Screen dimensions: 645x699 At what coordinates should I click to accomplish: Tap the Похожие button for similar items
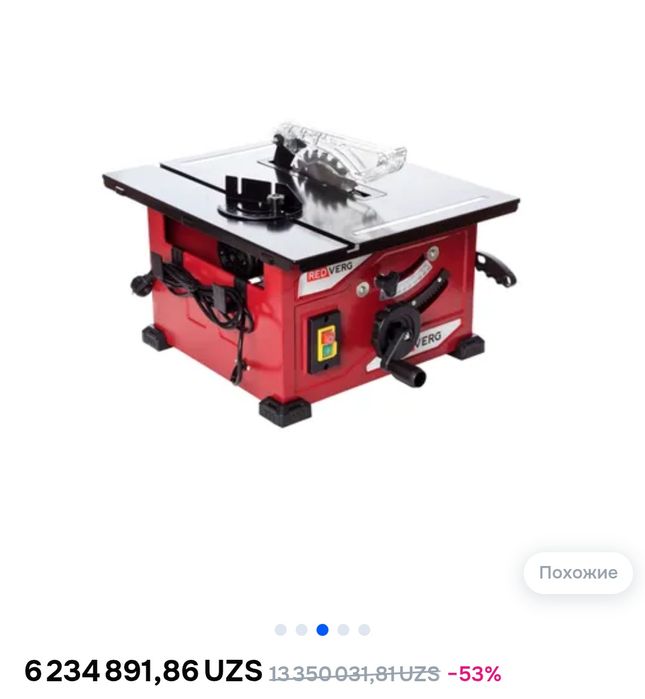[578, 573]
